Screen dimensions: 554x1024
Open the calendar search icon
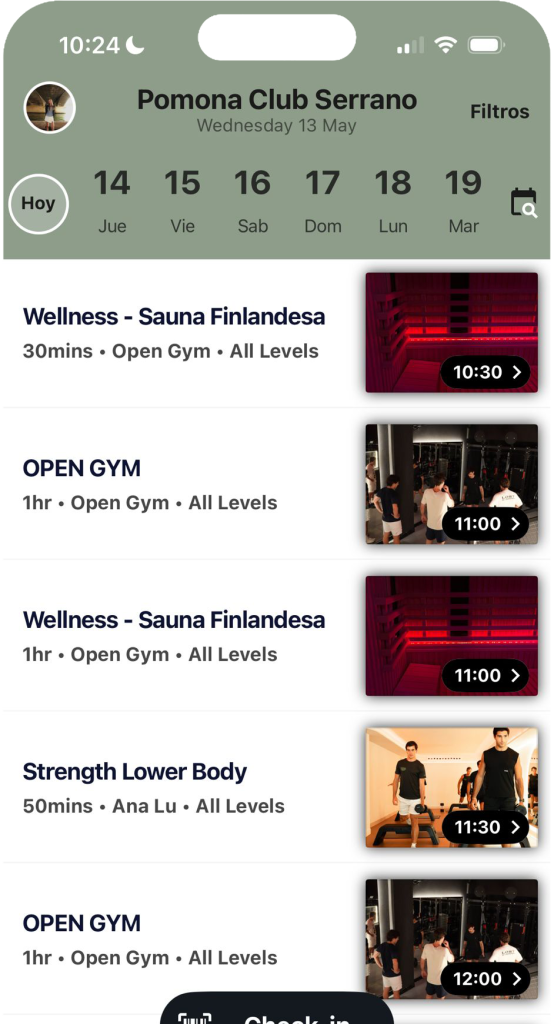coord(523,203)
